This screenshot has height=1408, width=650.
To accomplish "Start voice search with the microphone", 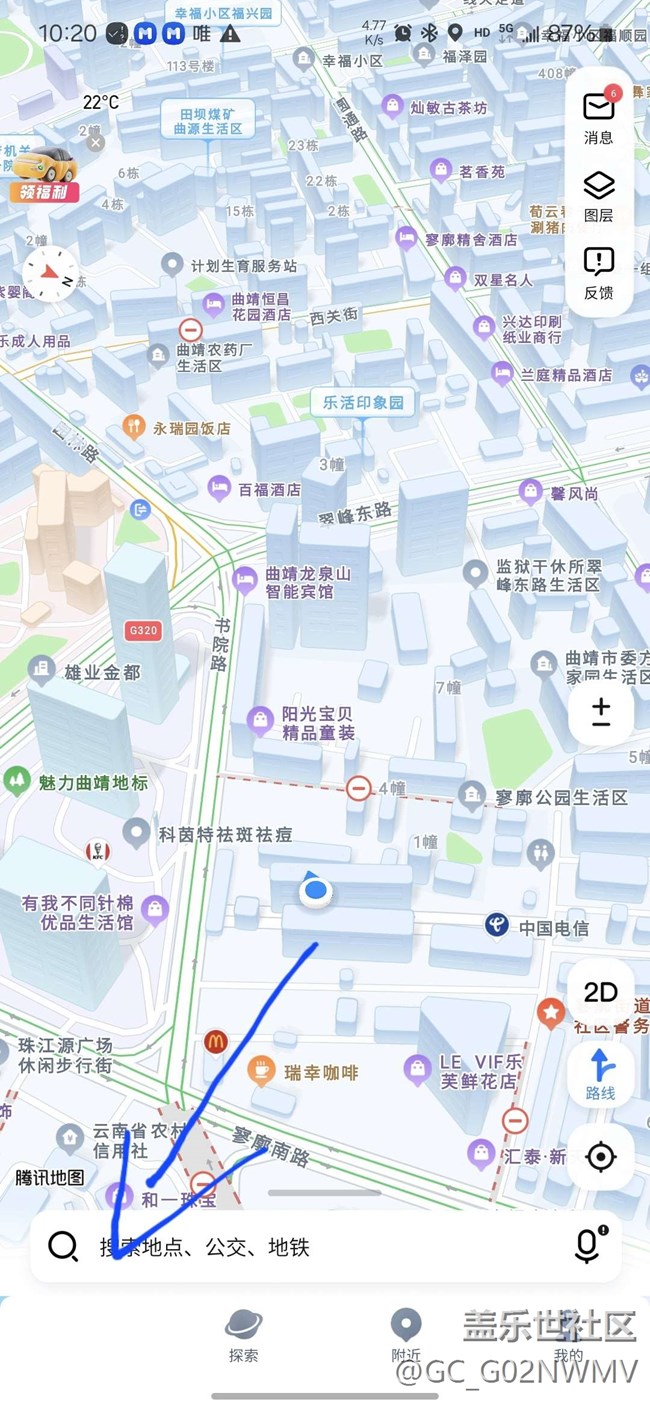I will tap(588, 1246).
